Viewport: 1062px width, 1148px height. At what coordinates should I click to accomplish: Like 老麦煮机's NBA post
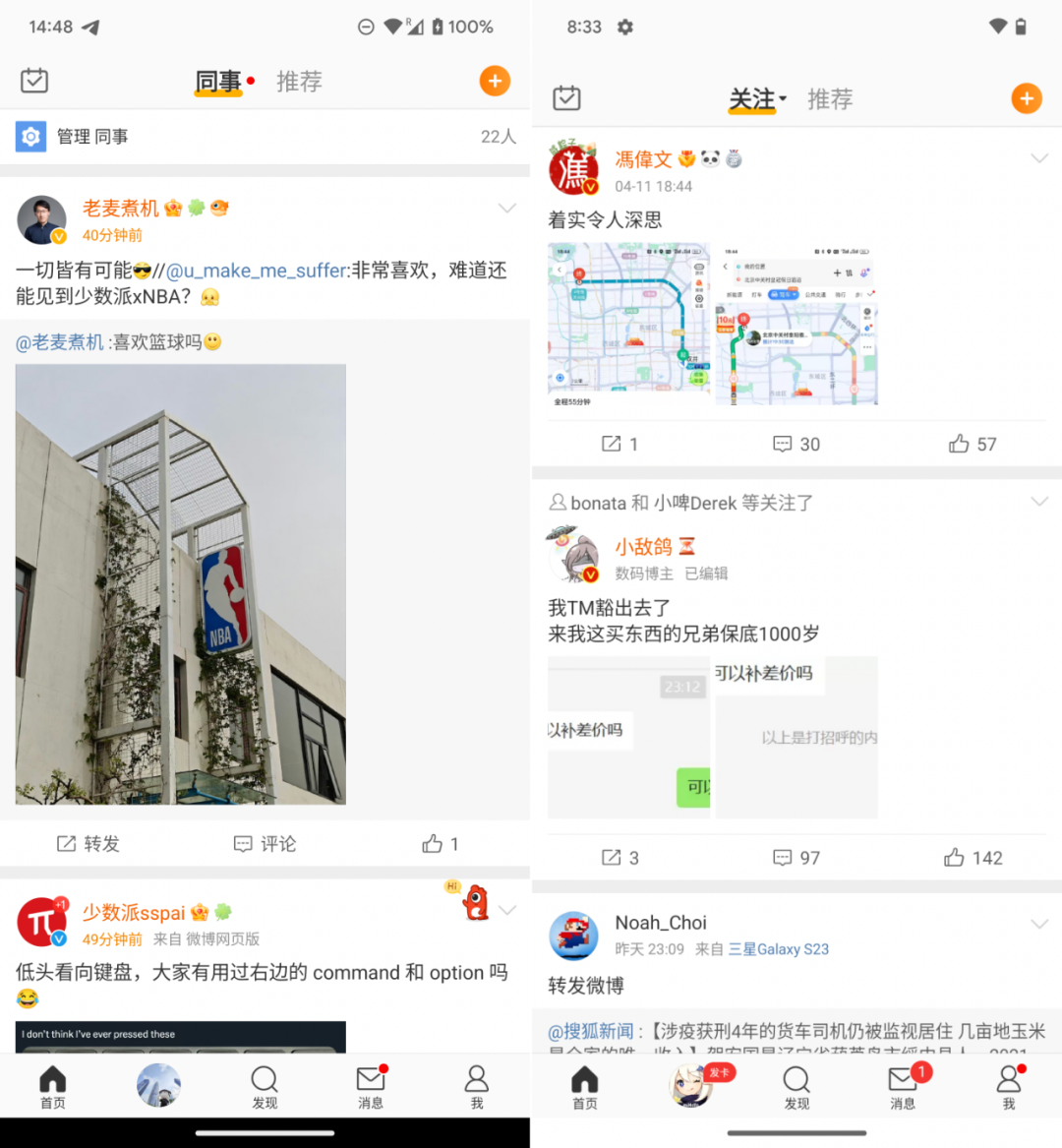click(440, 843)
